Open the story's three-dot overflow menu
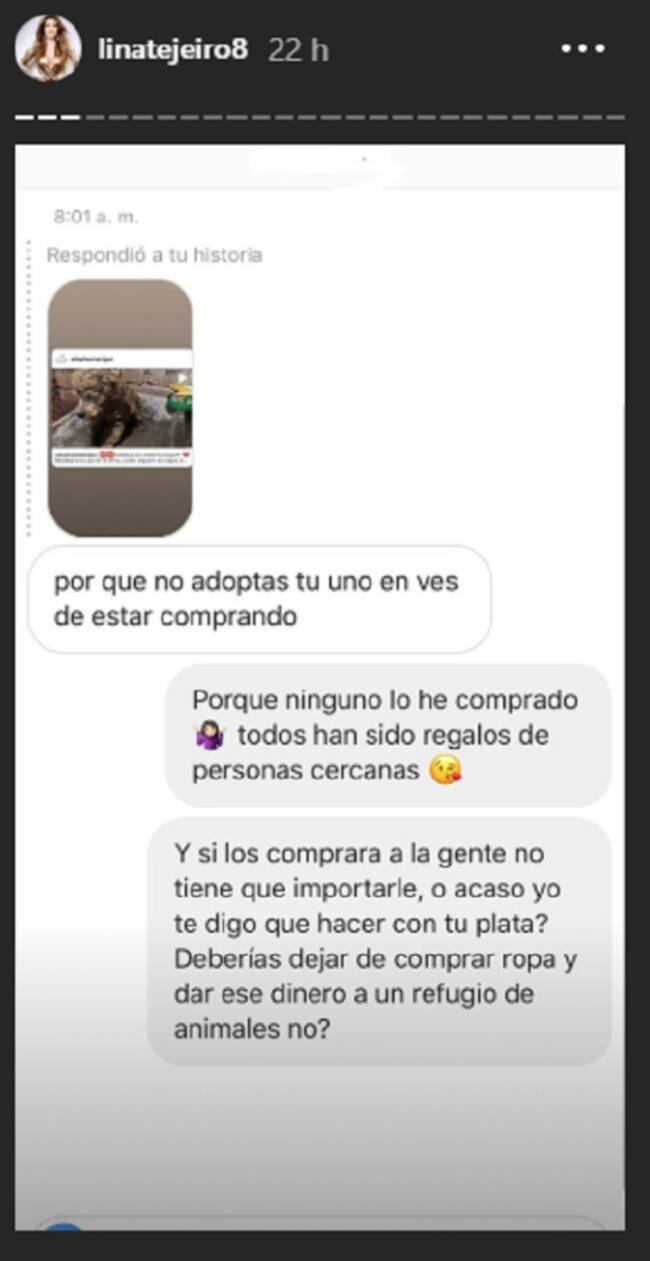Viewport: 650px width, 1261px height. coord(583,49)
